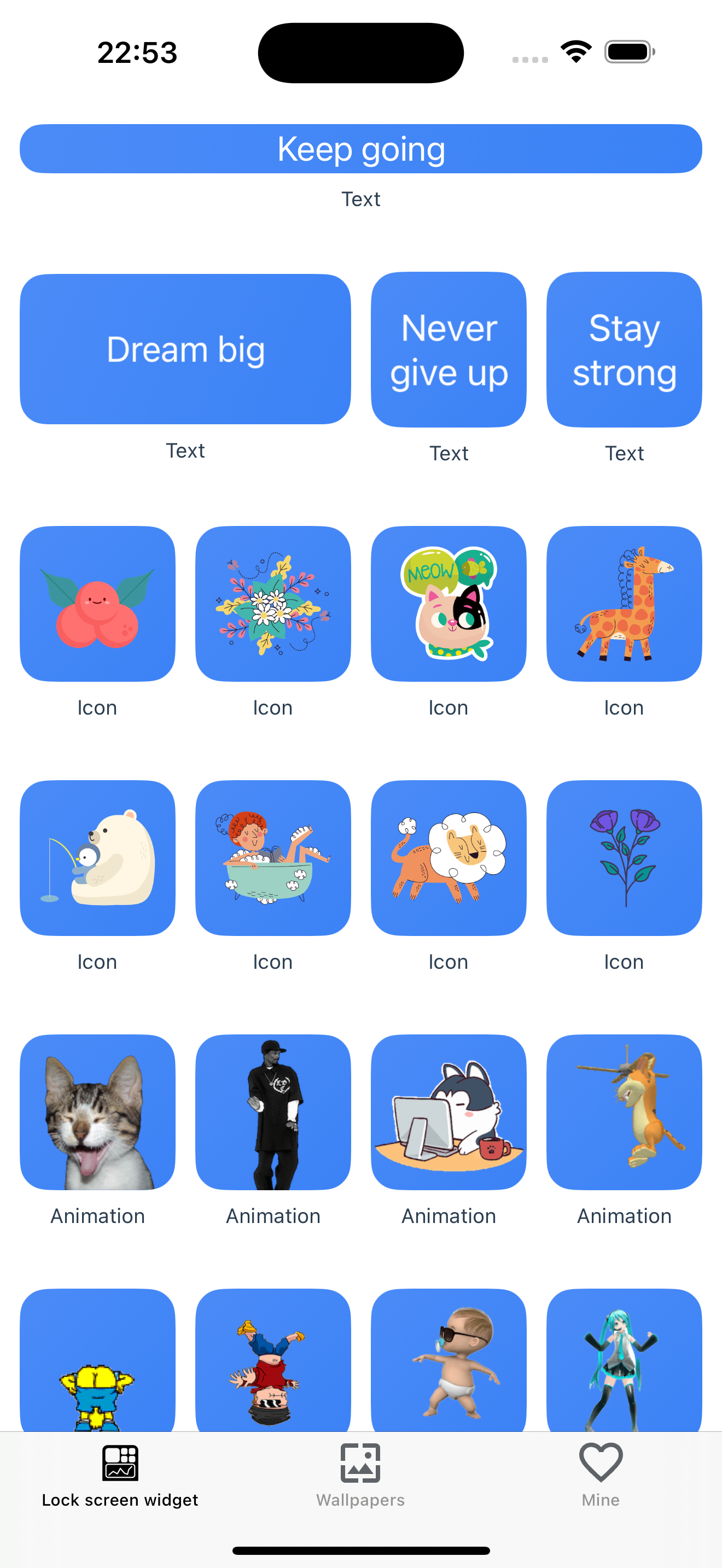Open the ceiling fan cat animation

(624, 1112)
